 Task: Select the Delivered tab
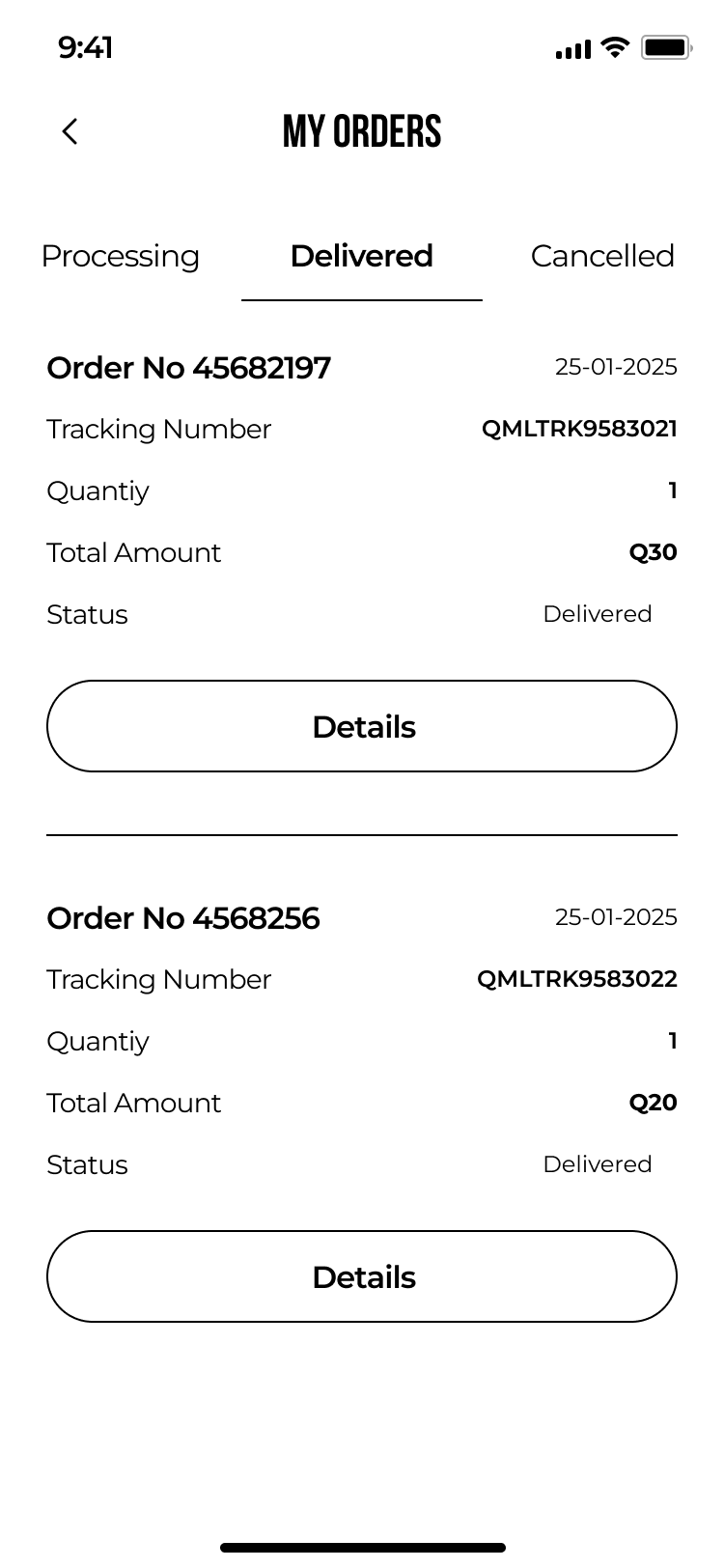tap(361, 256)
